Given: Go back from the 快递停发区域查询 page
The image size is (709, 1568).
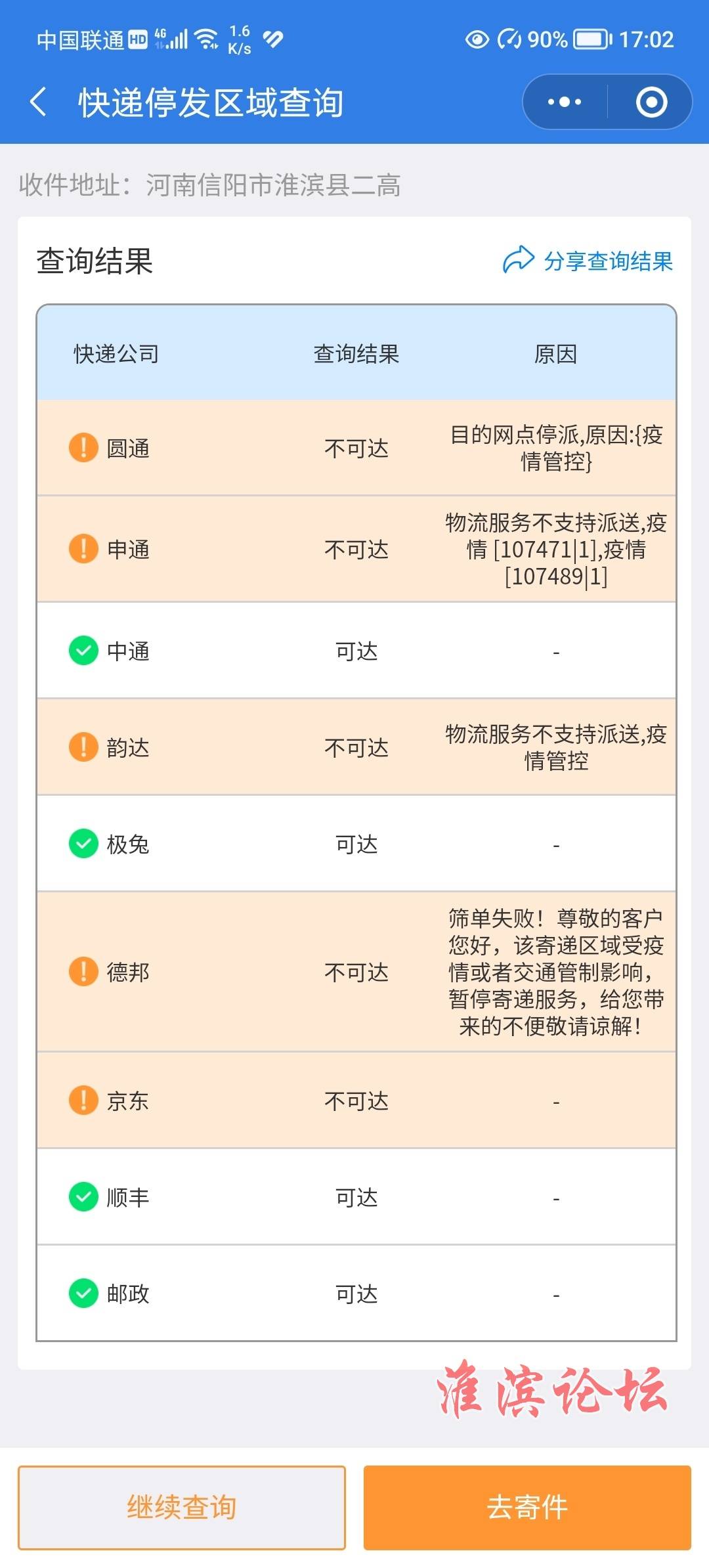Looking at the screenshot, I should pos(39,102).
